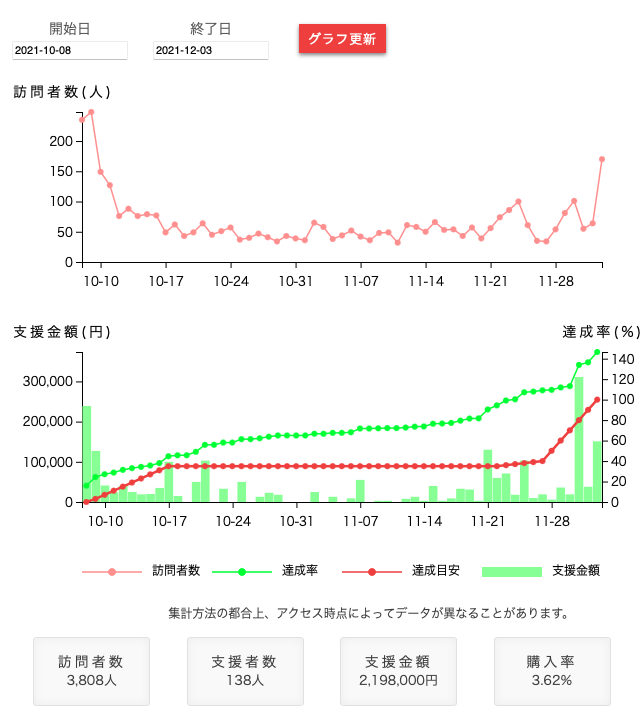Open the end date field 2021-12-03
This screenshot has width=644, height=723.
[211, 50]
